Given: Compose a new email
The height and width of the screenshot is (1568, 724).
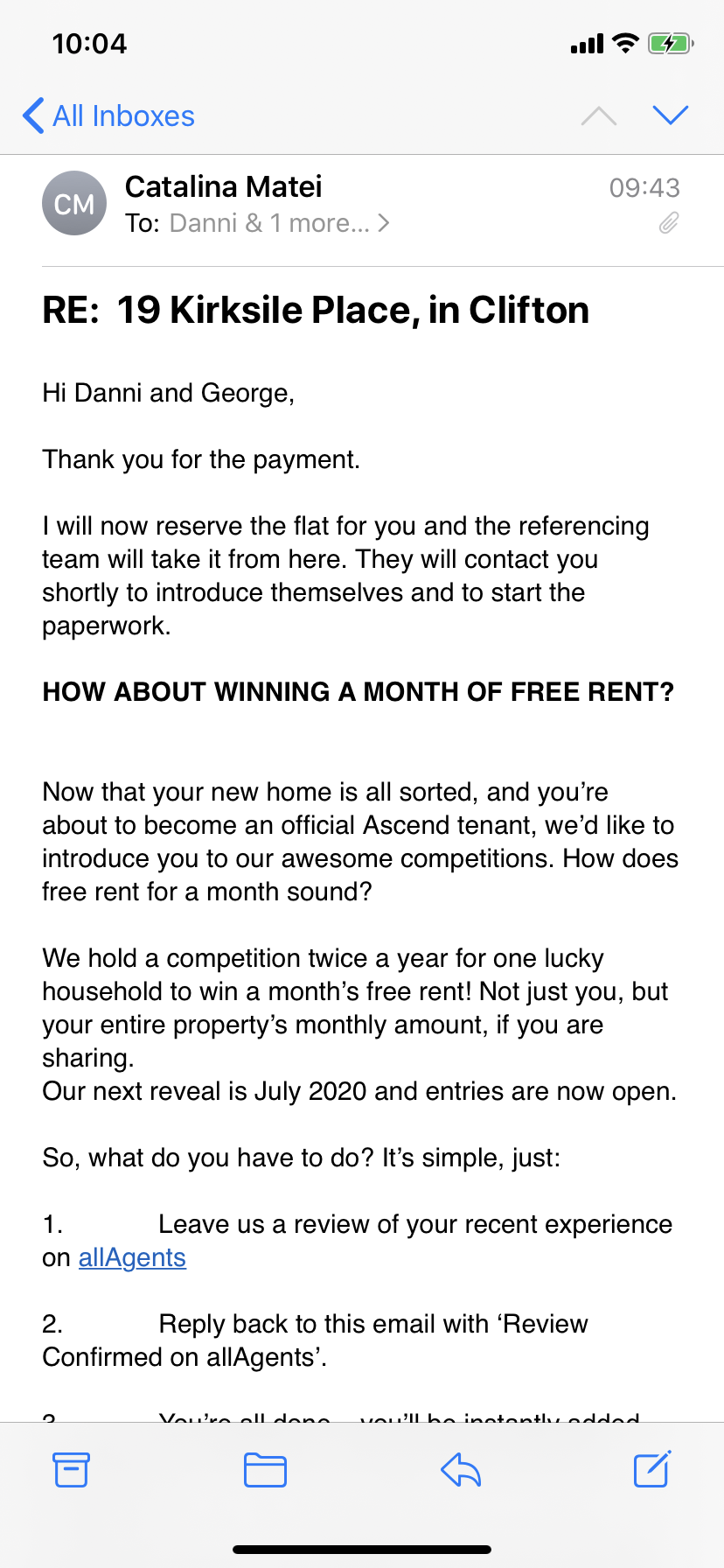Looking at the screenshot, I should [651, 1469].
